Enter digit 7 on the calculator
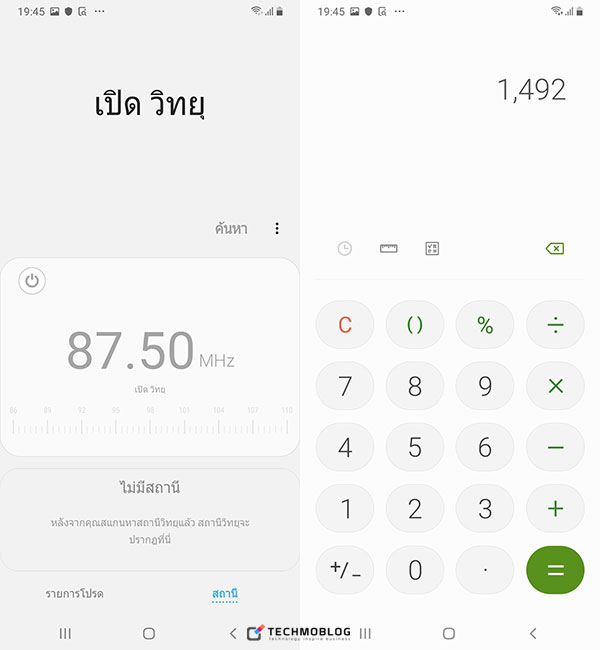The width and height of the screenshot is (600, 650). (345, 386)
